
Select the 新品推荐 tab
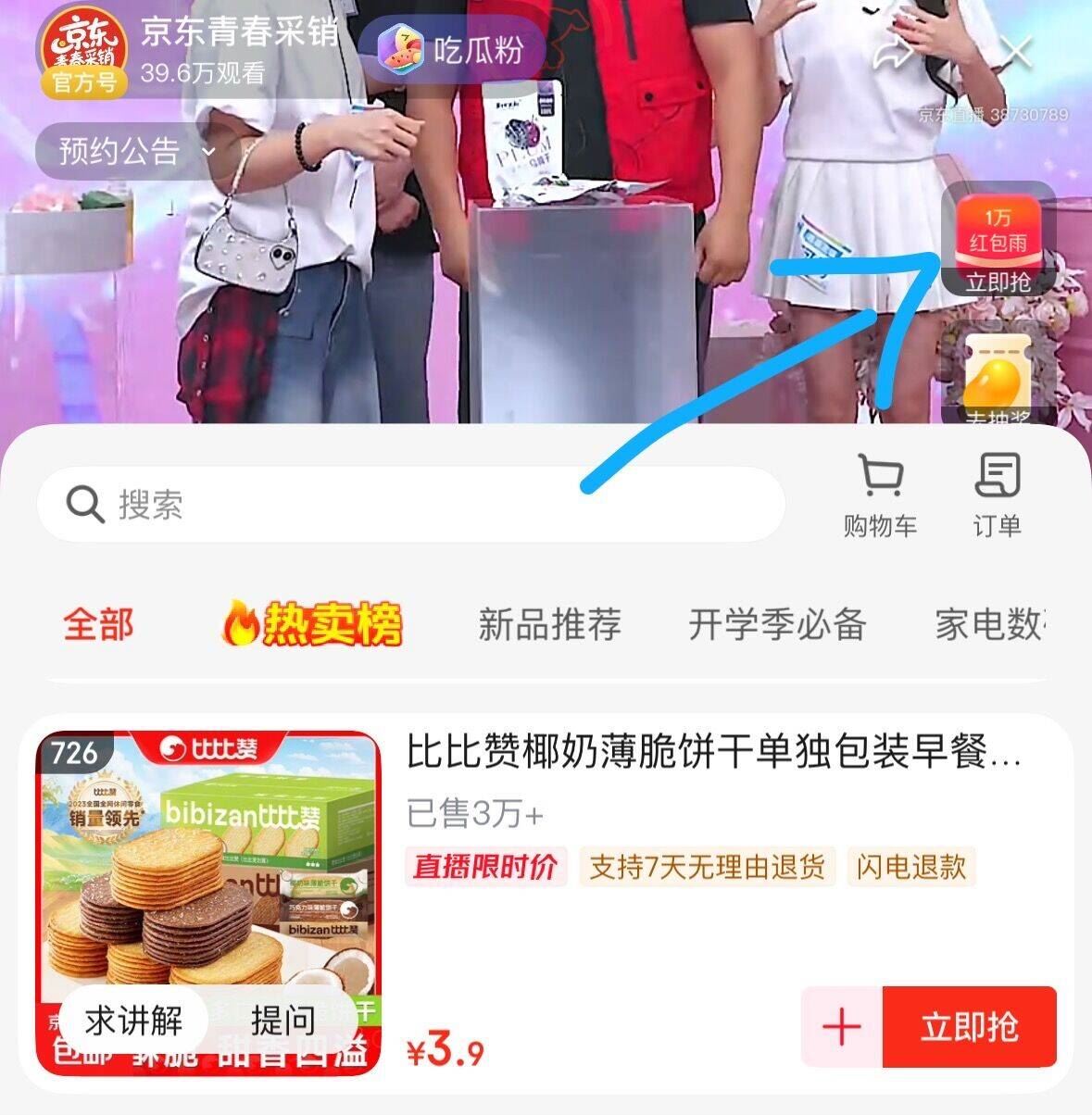tap(550, 624)
